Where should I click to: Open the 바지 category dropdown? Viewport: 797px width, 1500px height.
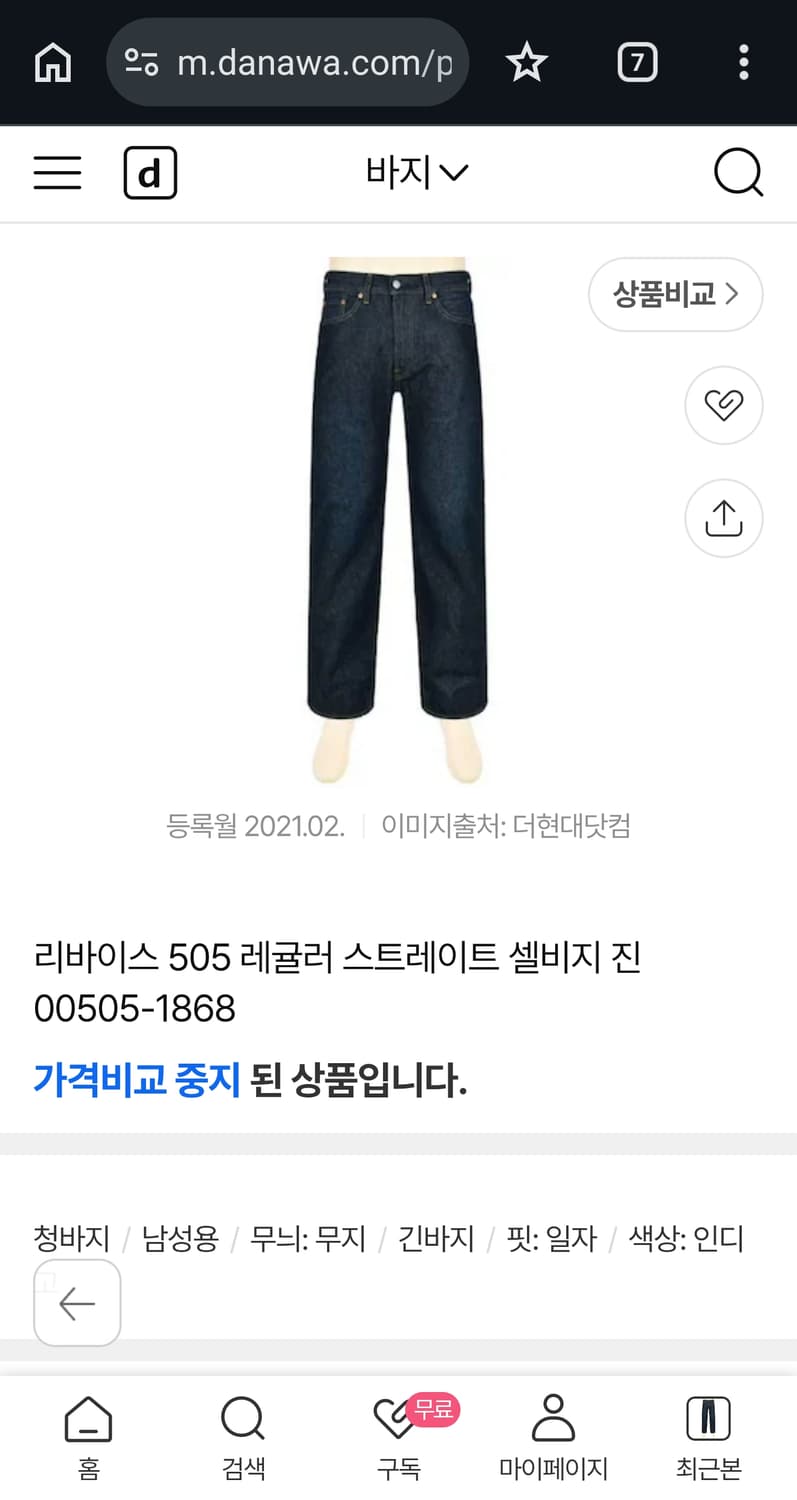tap(416, 172)
